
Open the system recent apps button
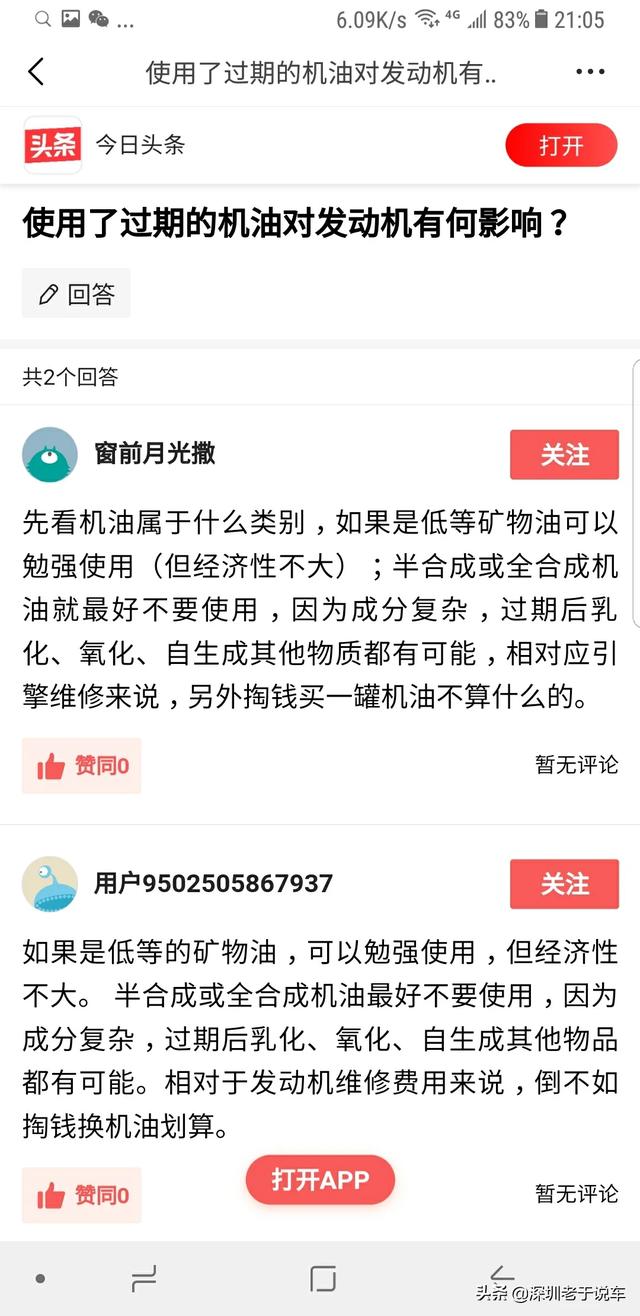(x=144, y=1279)
